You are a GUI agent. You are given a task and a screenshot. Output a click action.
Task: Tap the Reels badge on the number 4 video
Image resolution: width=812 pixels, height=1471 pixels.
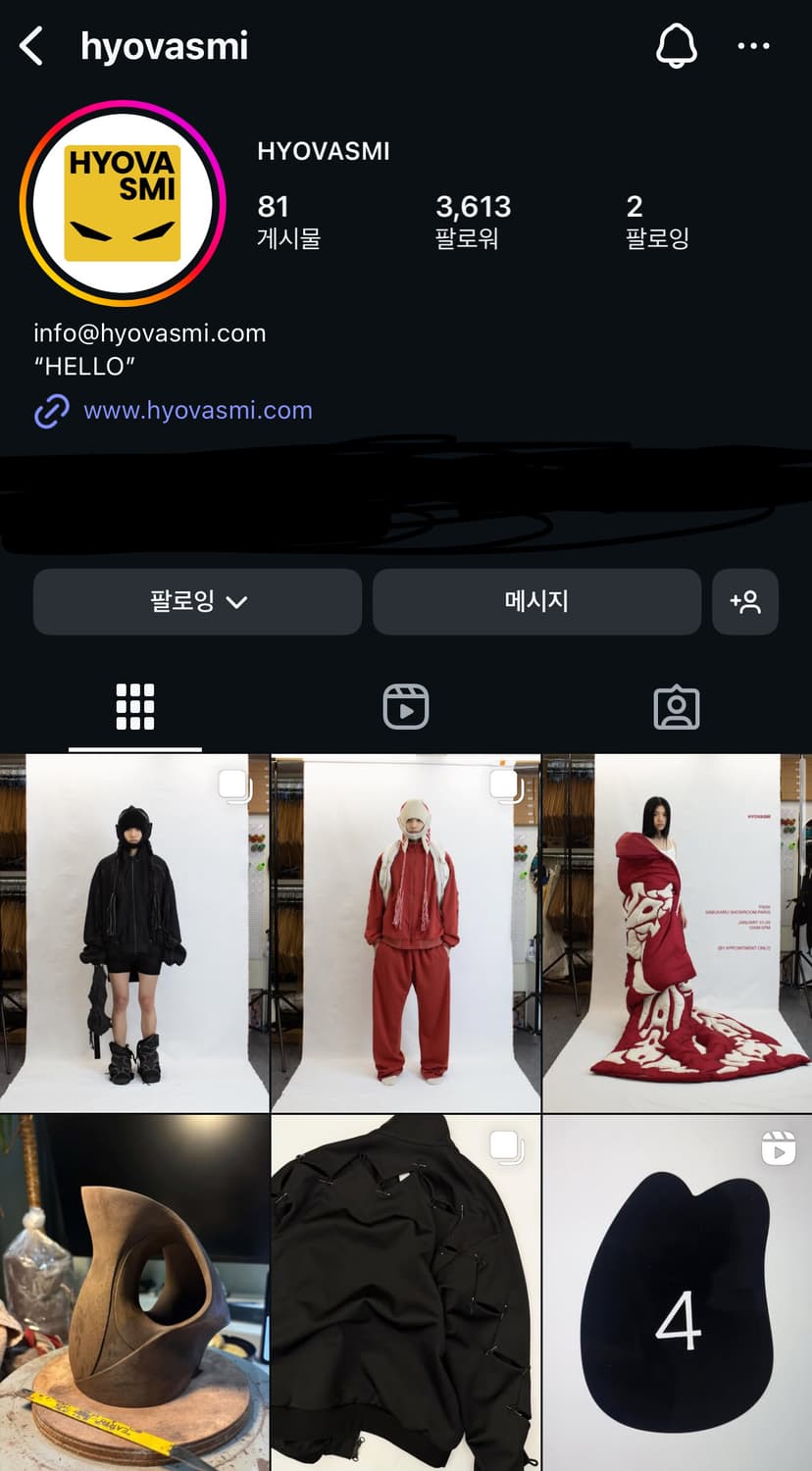(778, 1147)
